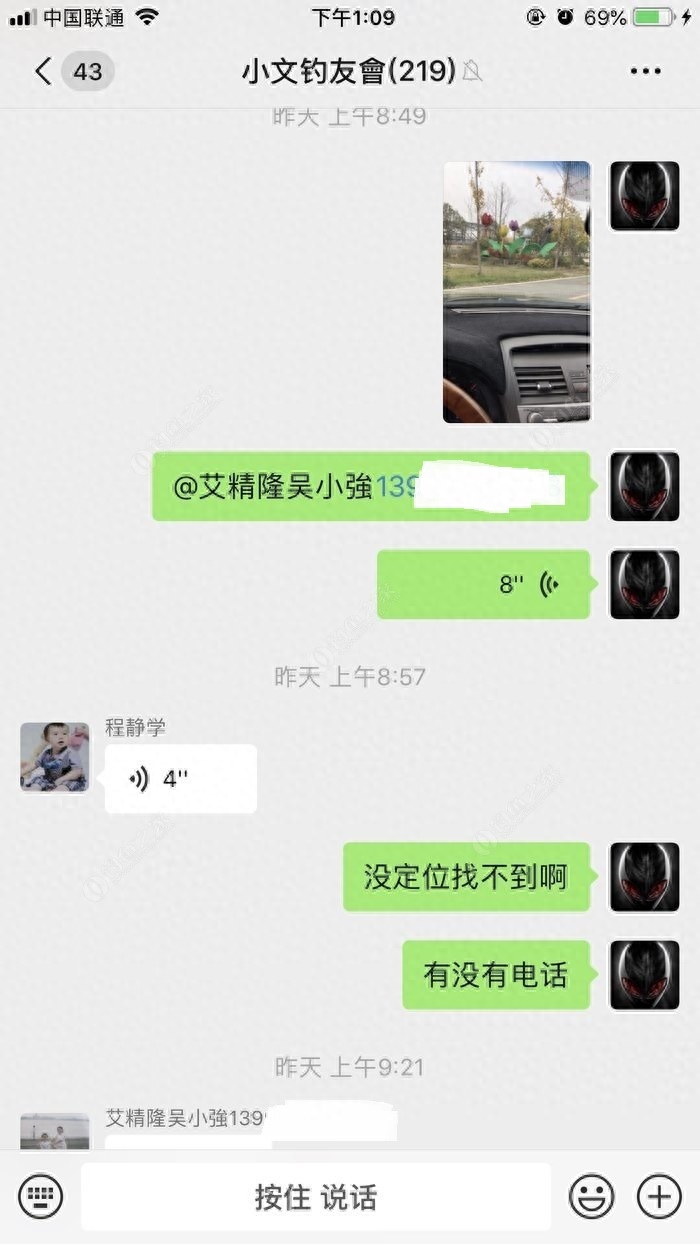Open the plus attachment menu
700x1244 pixels.
pos(659,1196)
